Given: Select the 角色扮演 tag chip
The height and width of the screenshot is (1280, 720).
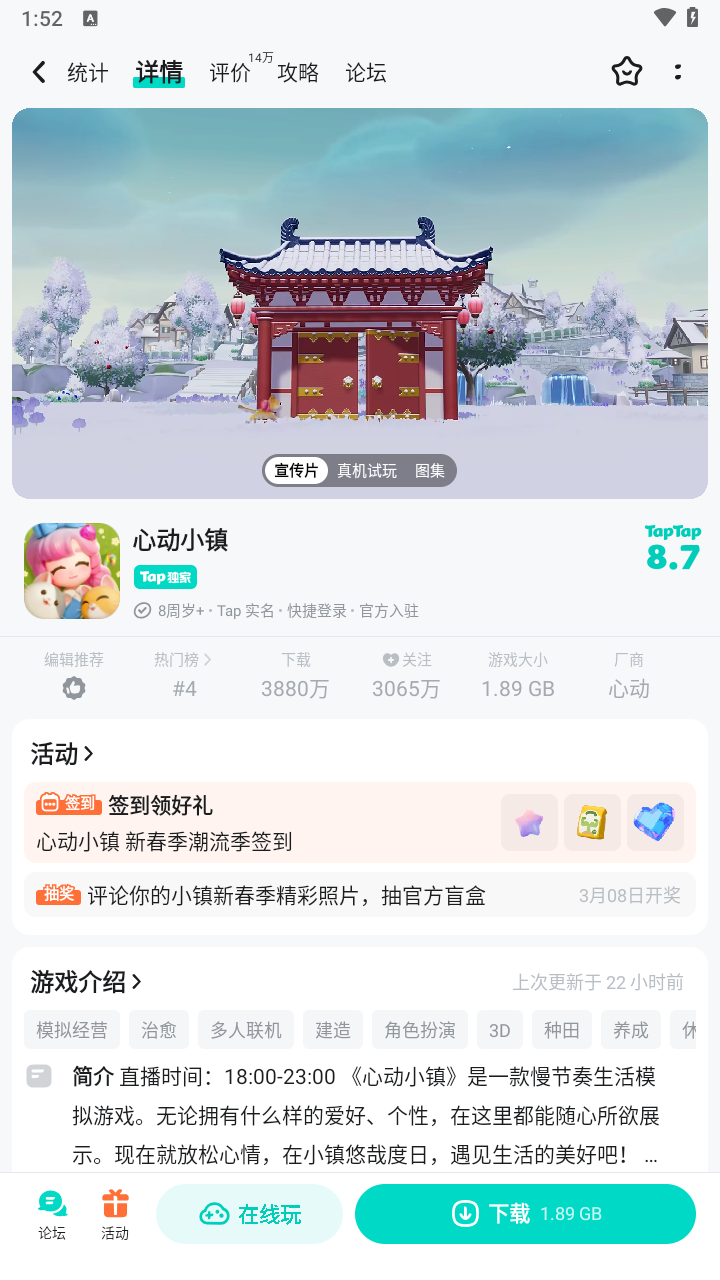Looking at the screenshot, I should (420, 1030).
